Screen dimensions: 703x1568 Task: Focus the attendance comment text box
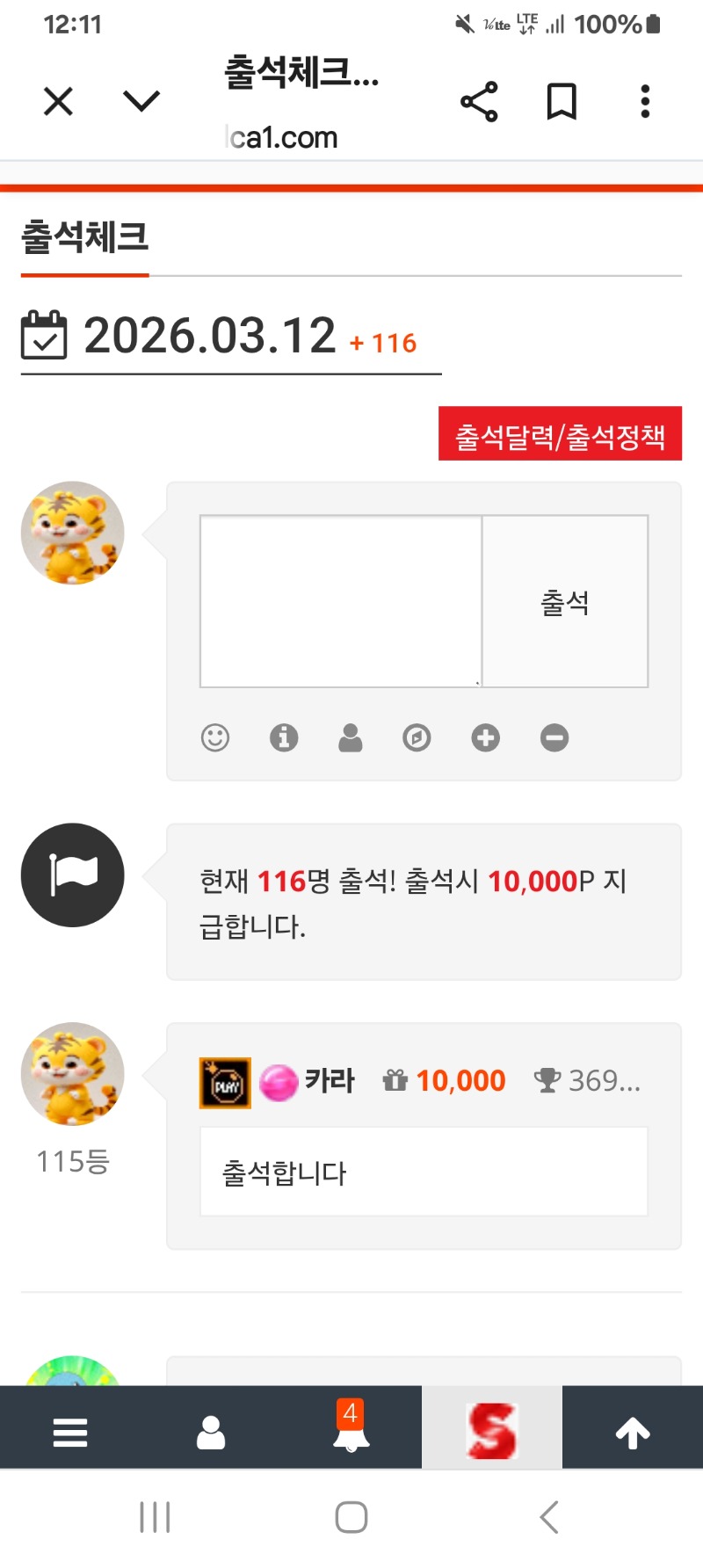pyautogui.click(x=341, y=601)
